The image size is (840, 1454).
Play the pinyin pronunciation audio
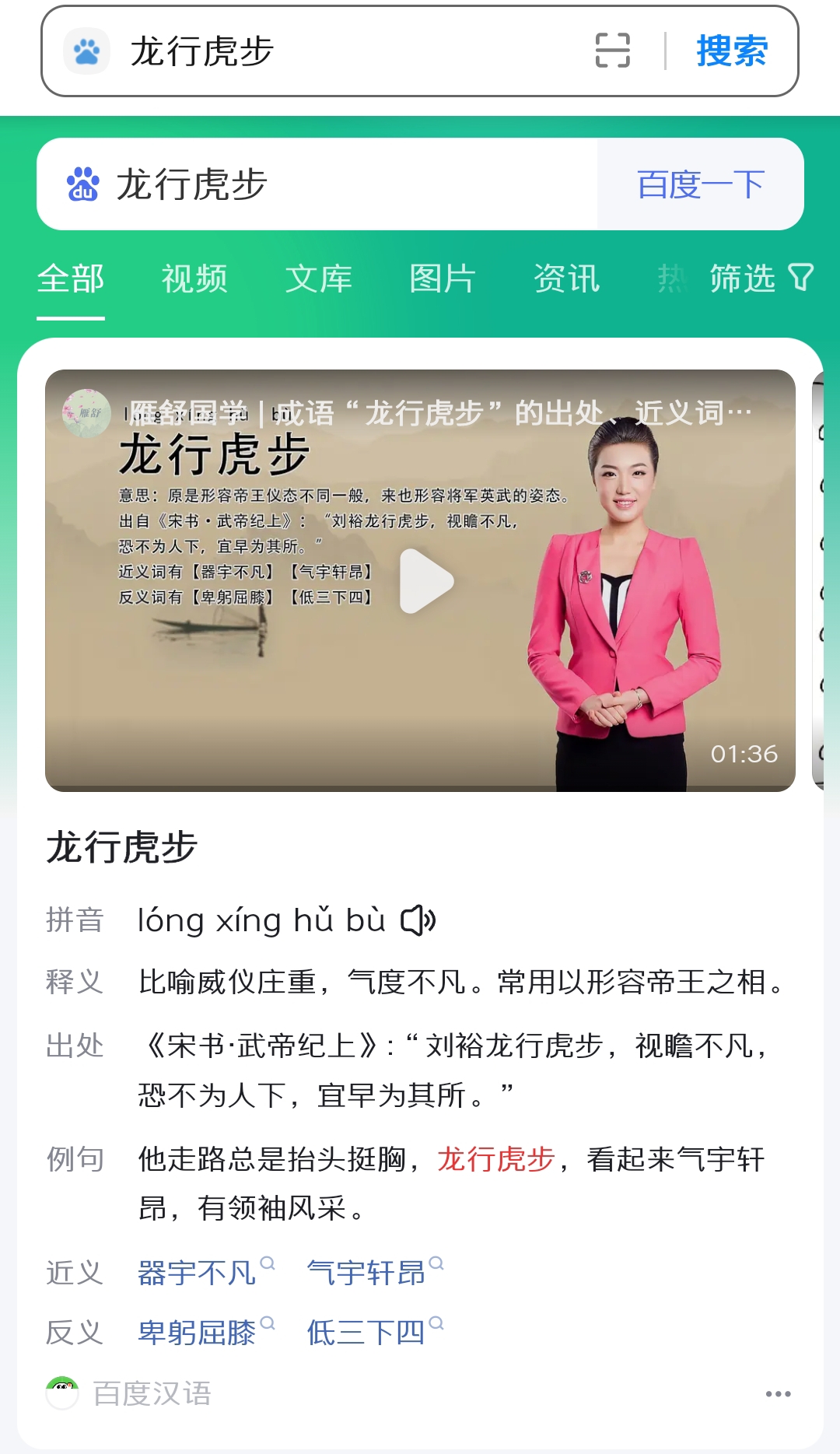(x=418, y=920)
